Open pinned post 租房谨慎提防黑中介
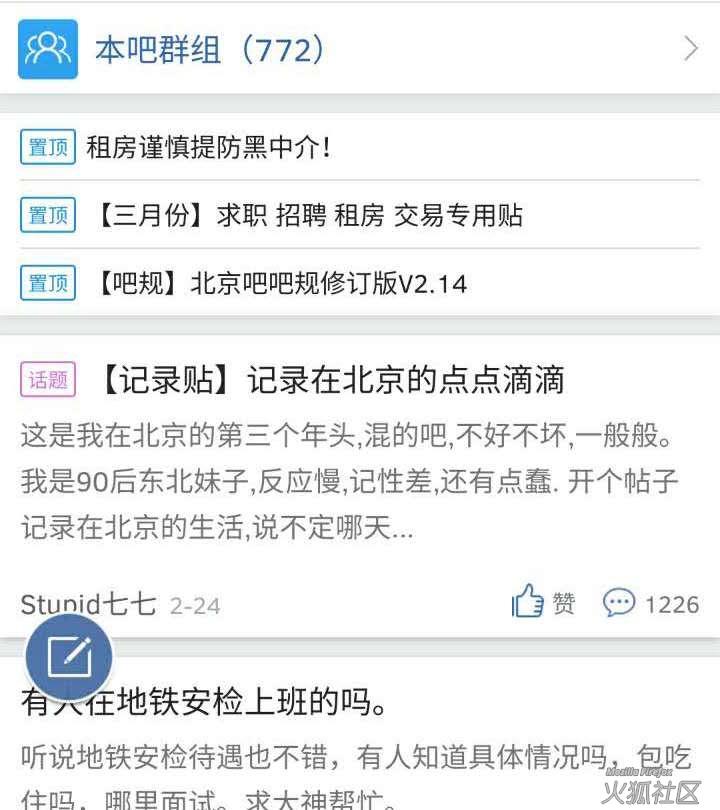 coord(208,148)
